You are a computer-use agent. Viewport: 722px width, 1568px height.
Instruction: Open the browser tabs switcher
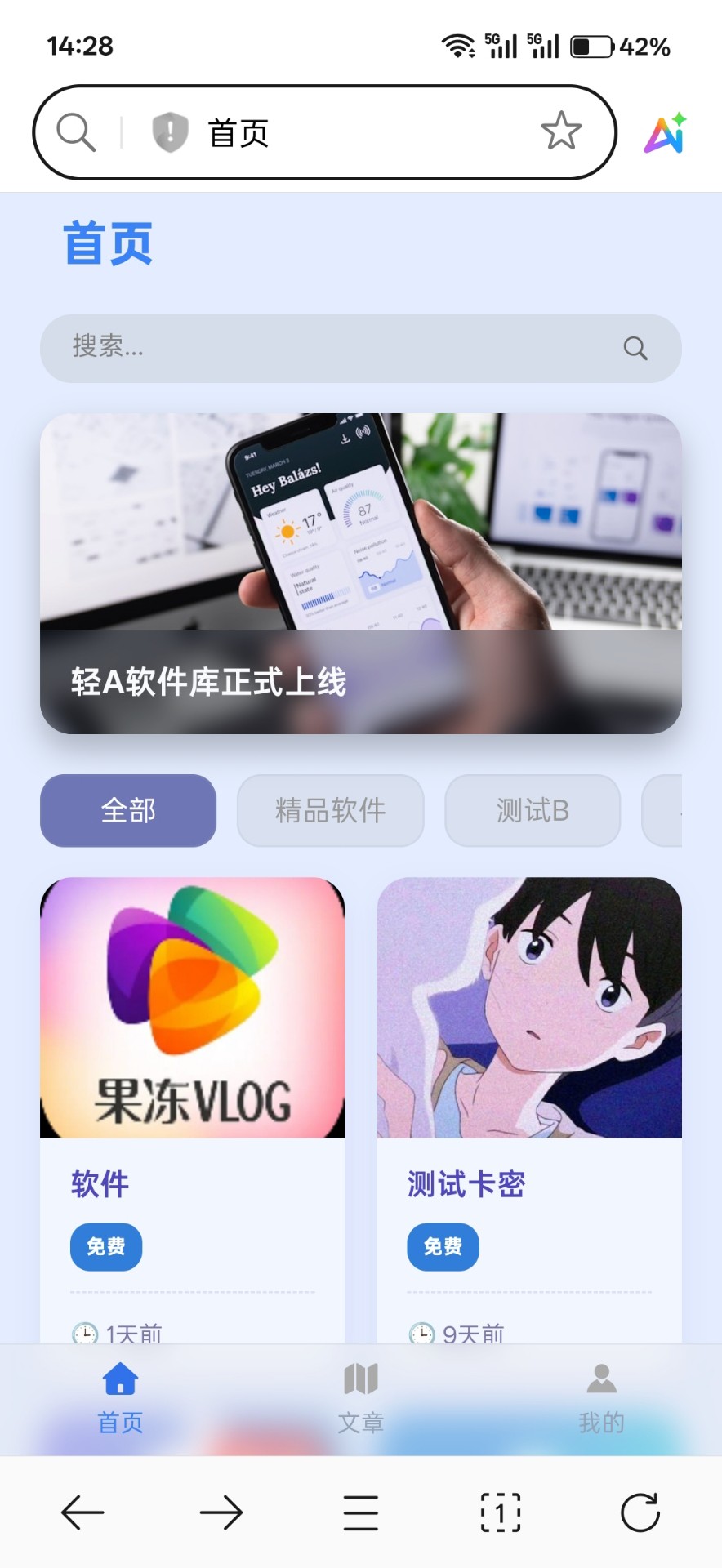point(500,1512)
